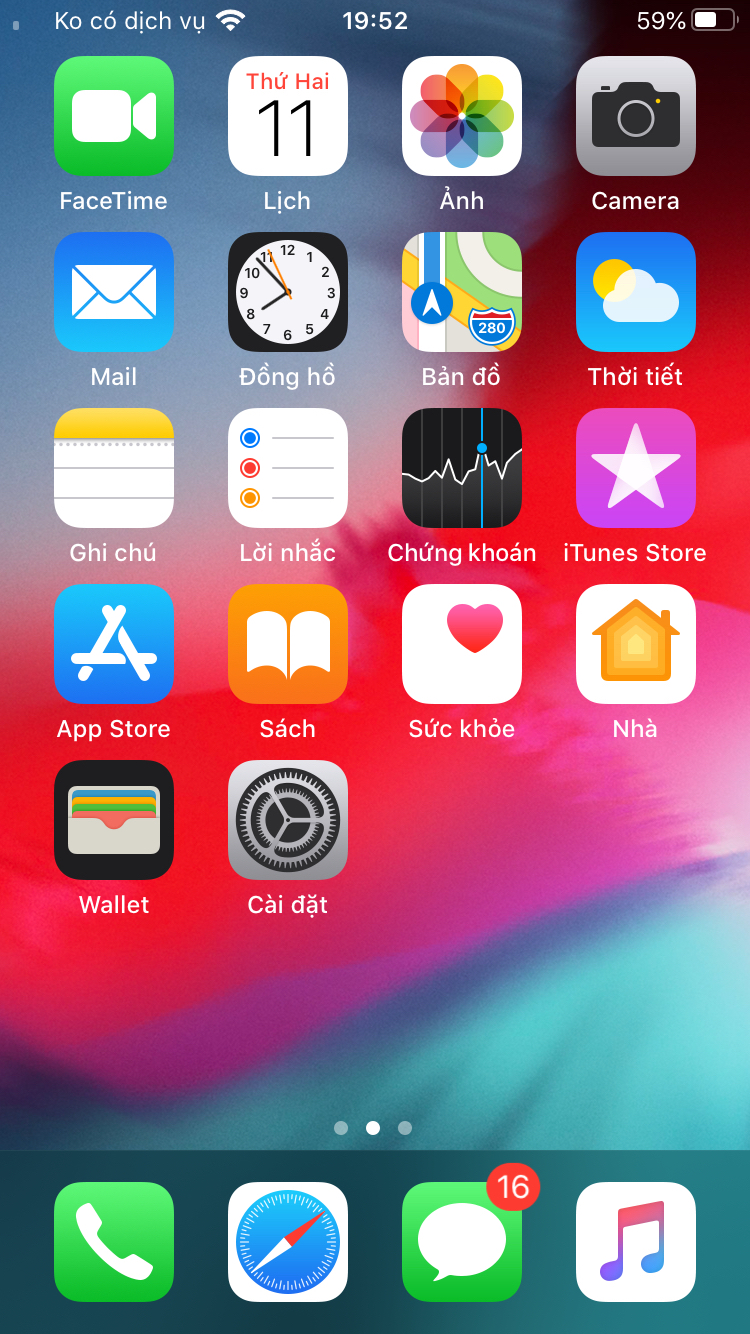Launch Safari from the dock
This screenshot has height=1334, width=750.
pos(288,1242)
